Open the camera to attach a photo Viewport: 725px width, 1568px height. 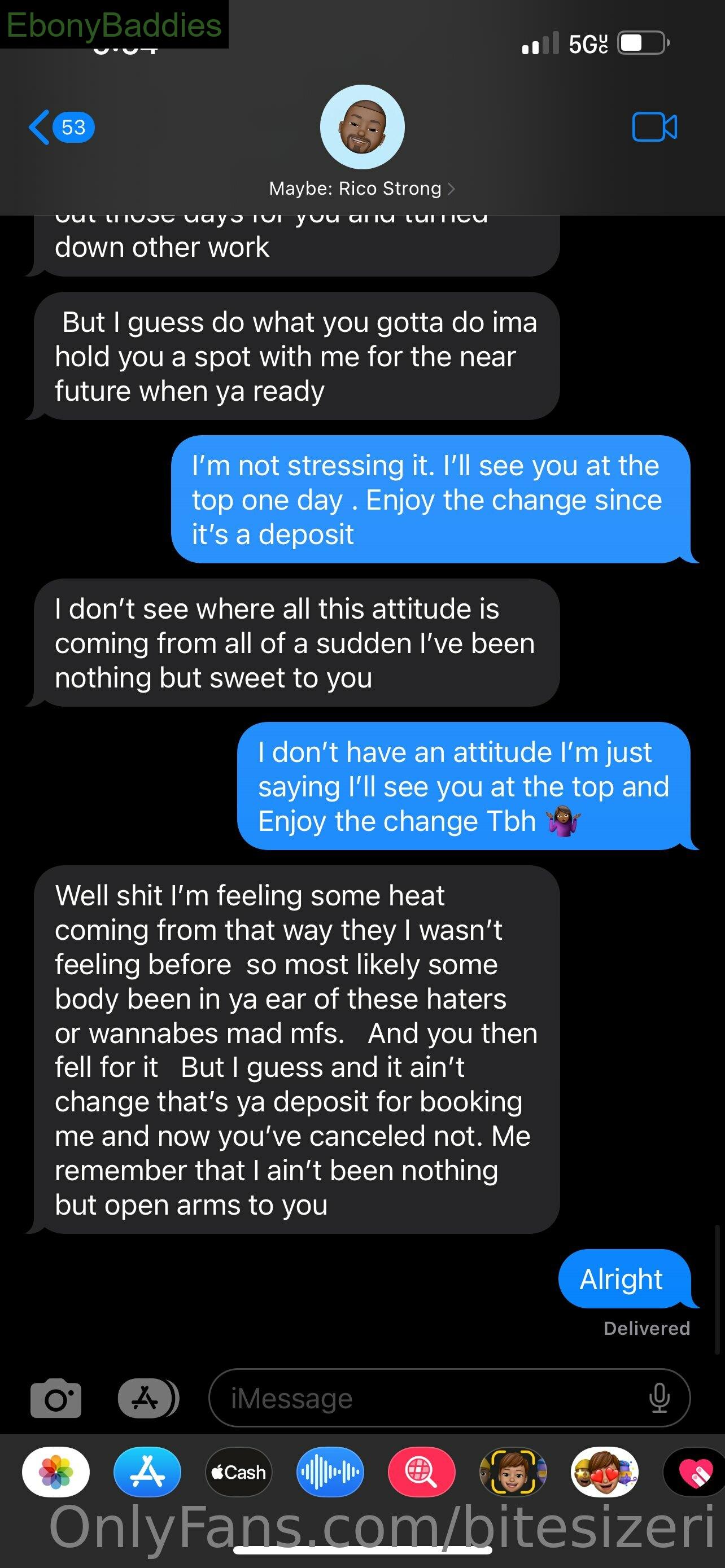[55, 1398]
